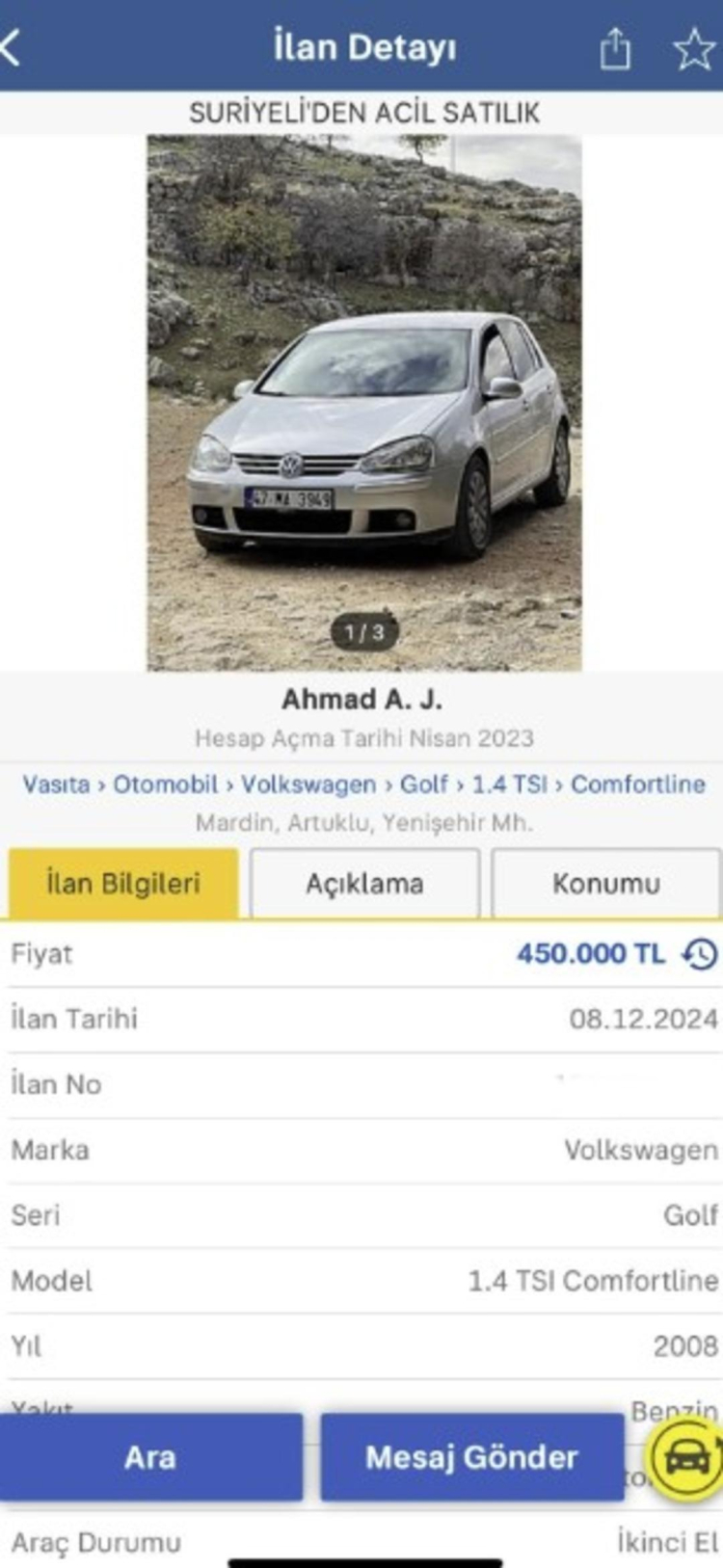Switch to the Açıklama tab

(364, 883)
